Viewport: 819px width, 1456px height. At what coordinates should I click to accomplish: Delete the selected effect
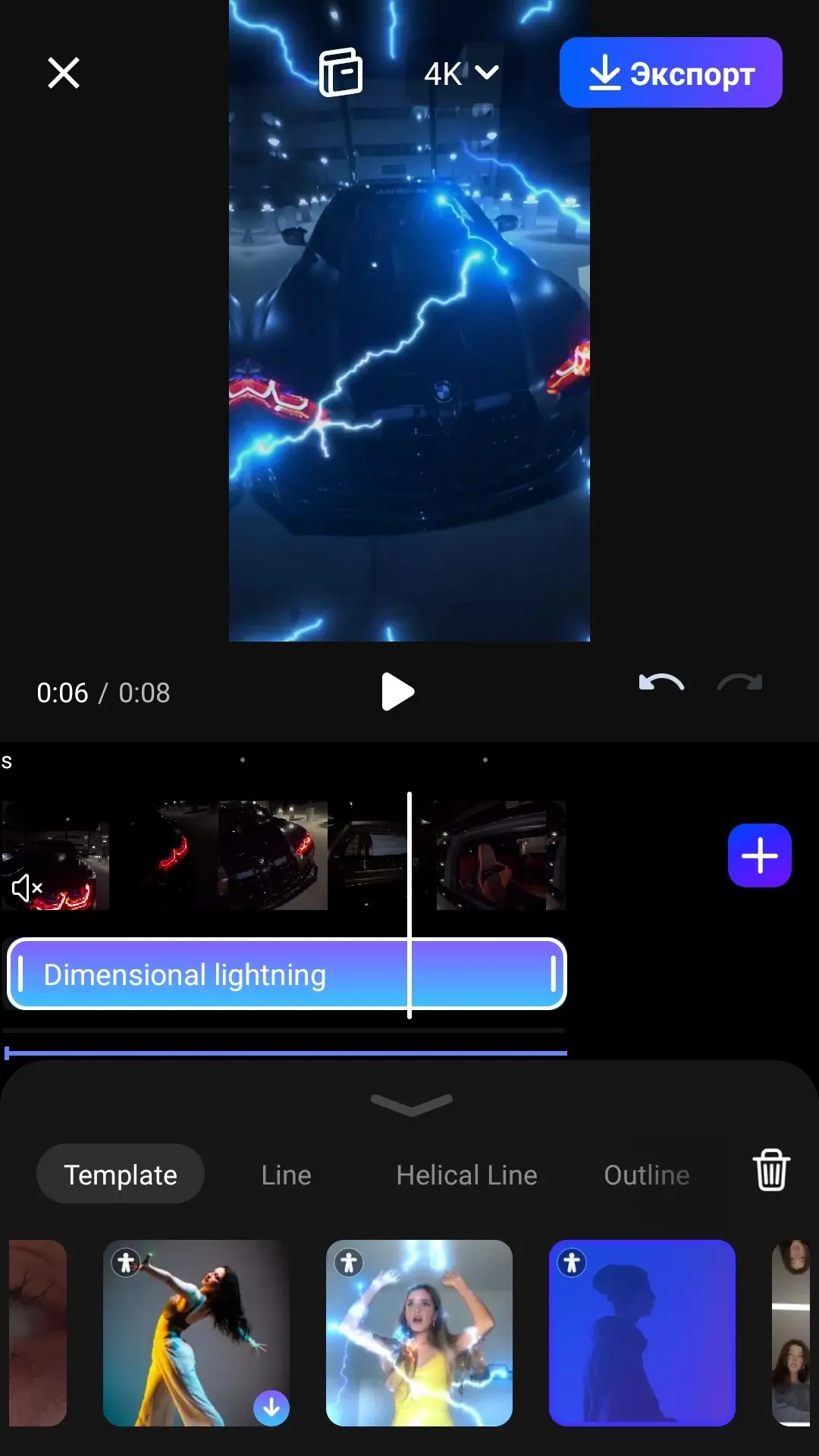(x=771, y=1170)
